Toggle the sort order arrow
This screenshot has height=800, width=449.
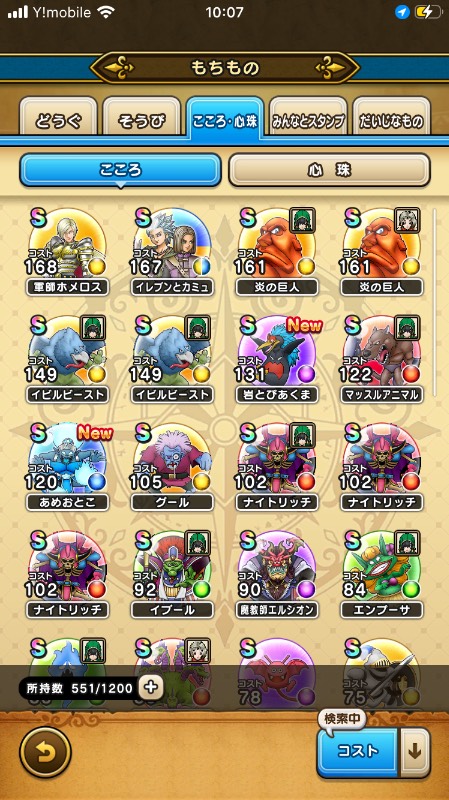(415, 752)
